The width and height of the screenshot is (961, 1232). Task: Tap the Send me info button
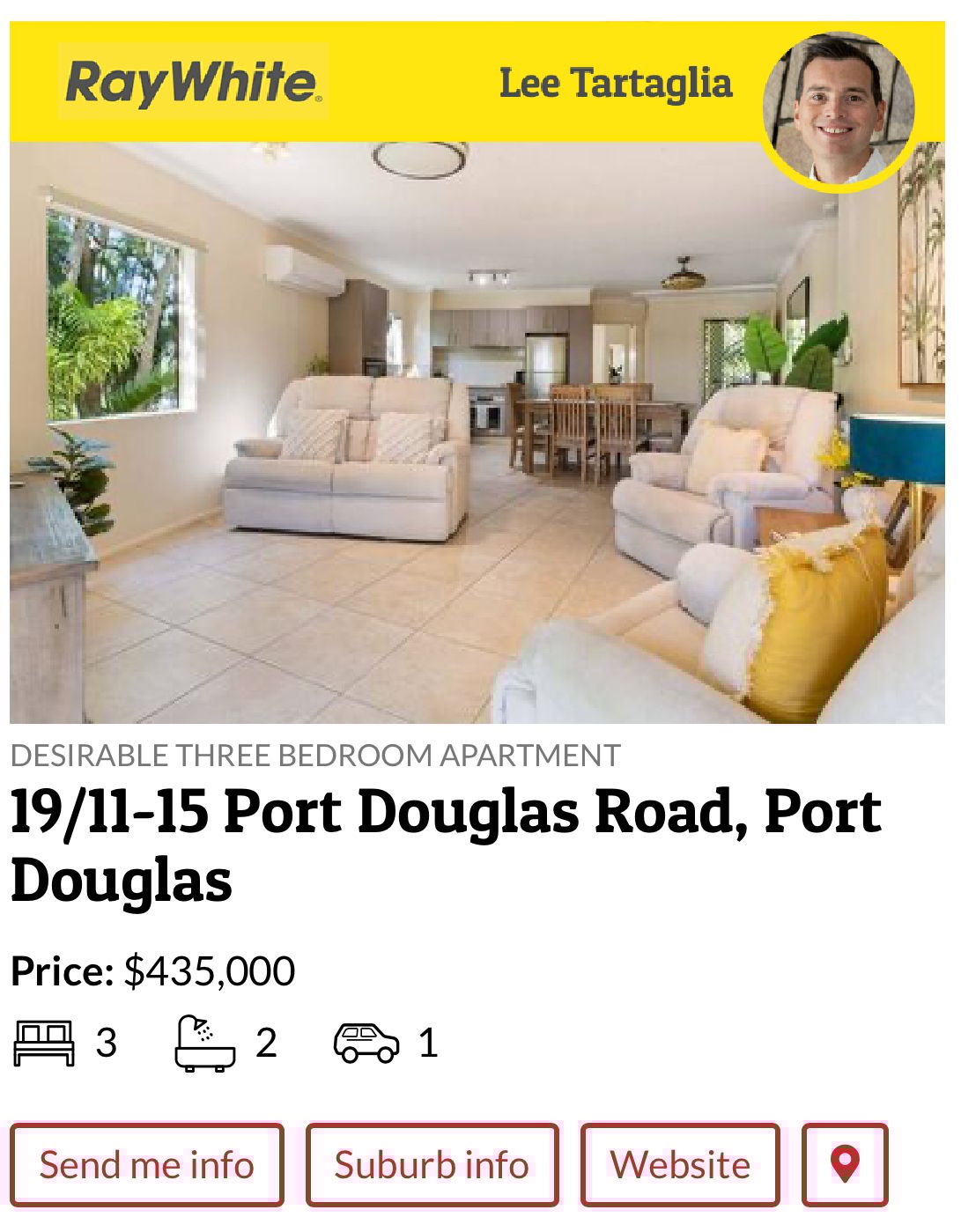point(147,1164)
